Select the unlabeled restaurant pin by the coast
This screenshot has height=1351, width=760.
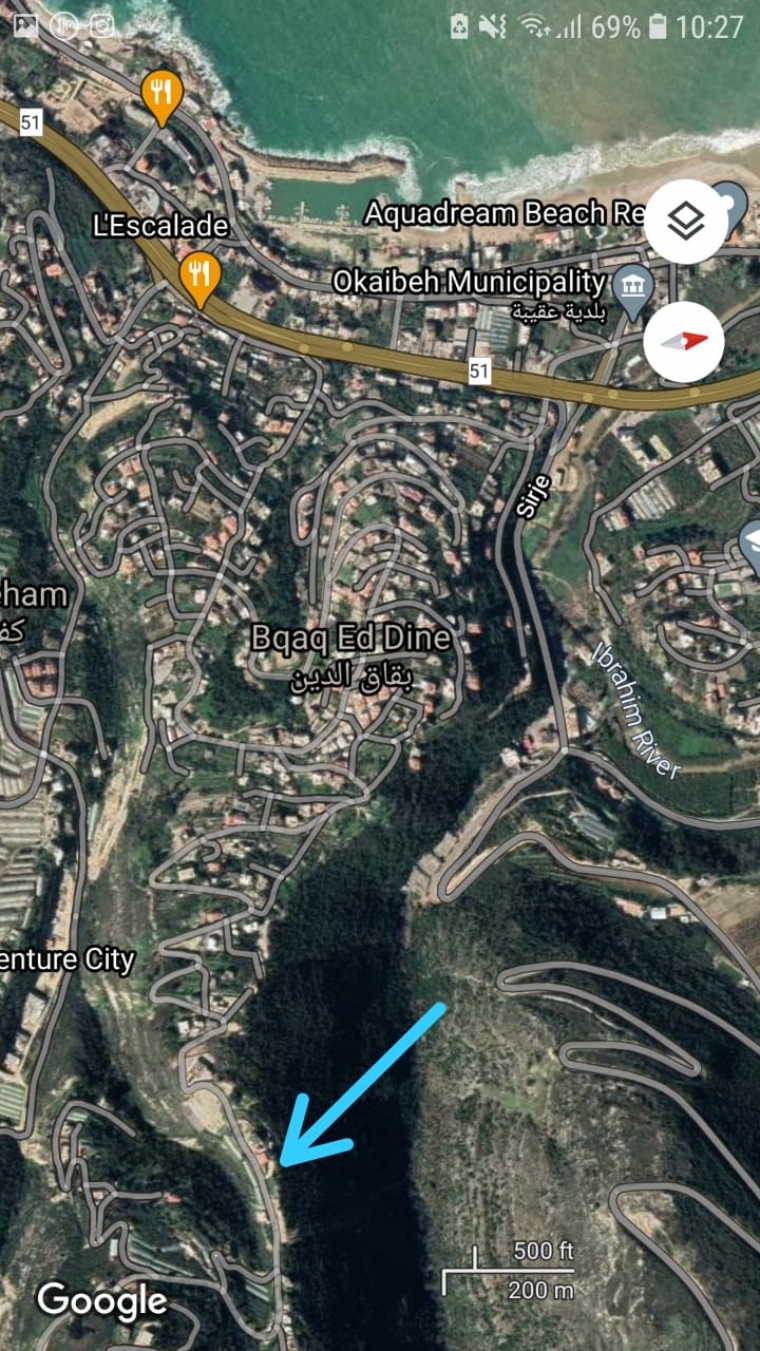(160, 95)
